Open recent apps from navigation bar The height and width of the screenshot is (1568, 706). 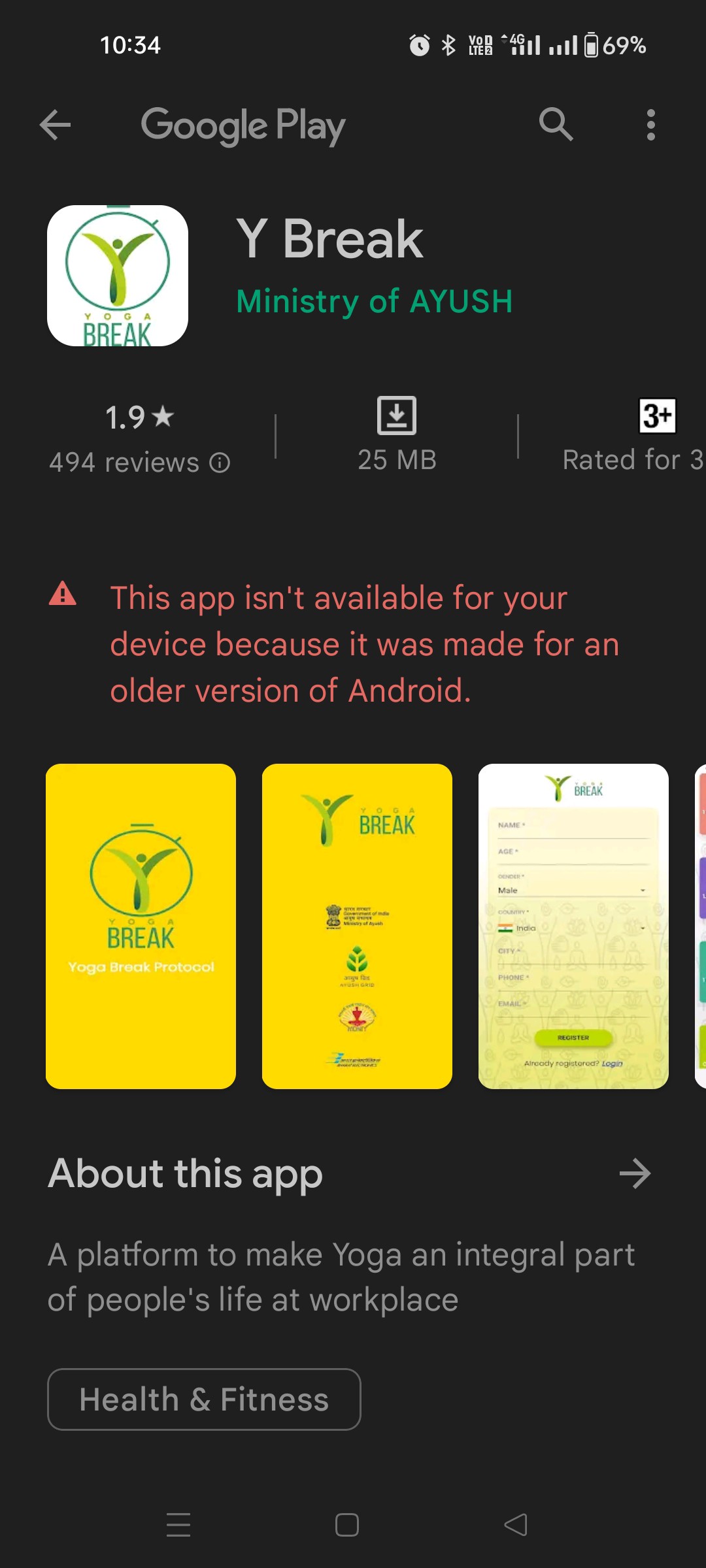click(178, 1525)
